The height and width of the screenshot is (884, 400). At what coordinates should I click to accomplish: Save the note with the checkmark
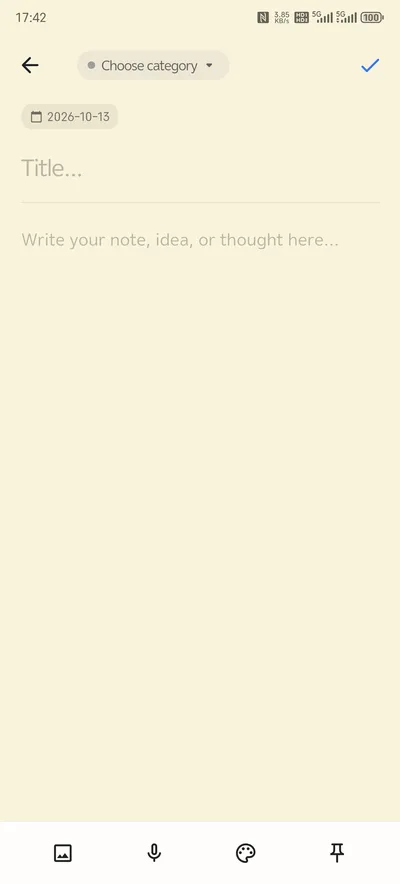pos(370,65)
